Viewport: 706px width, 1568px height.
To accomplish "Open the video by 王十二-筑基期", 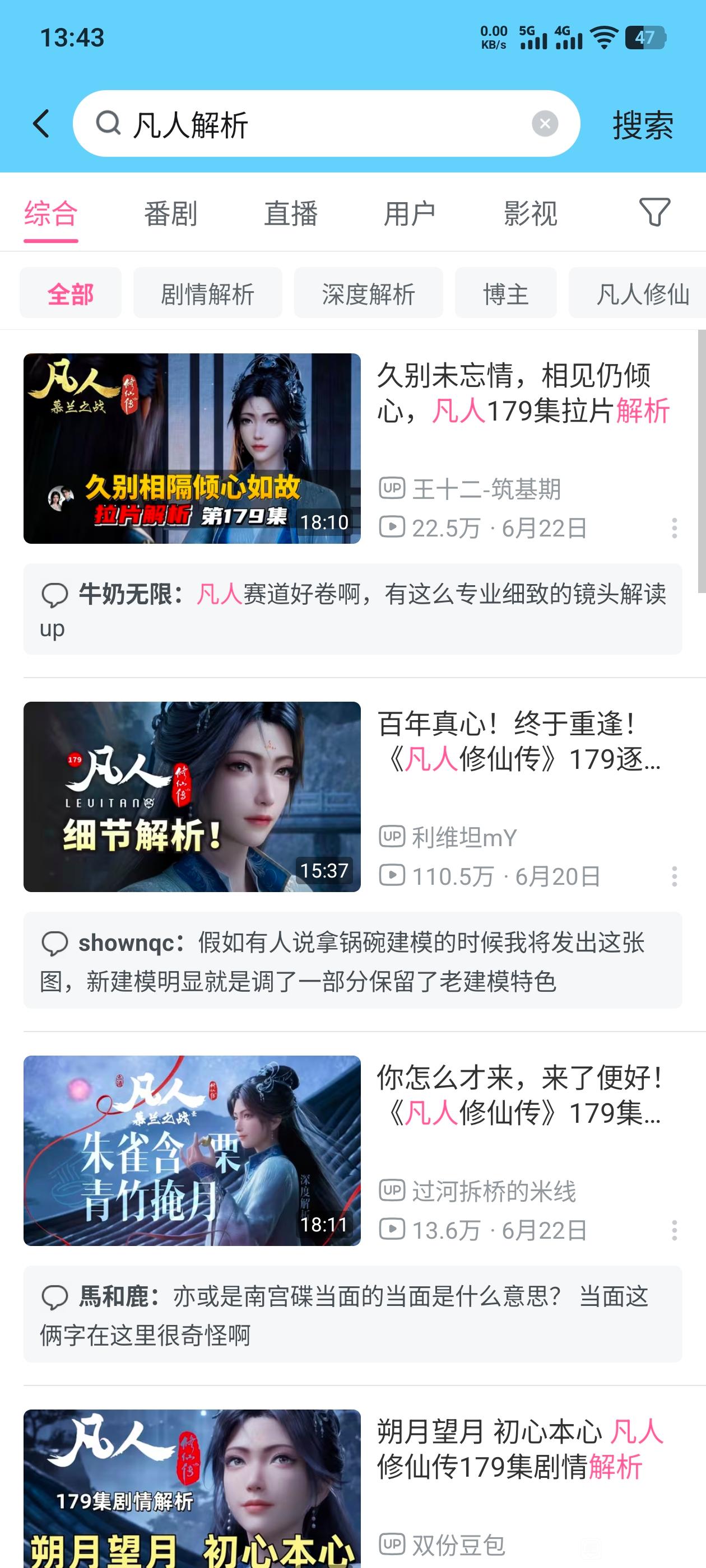I will 352,449.
